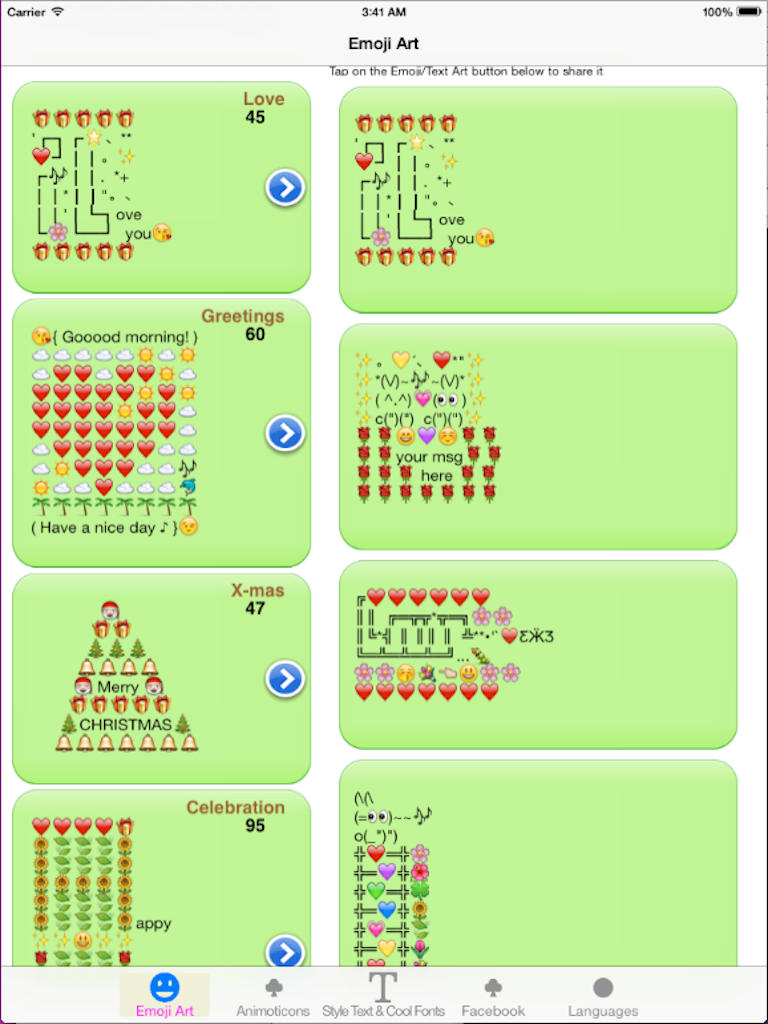Open the Facebook tab
This screenshot has height=1024, width=768.
[x=493, y=995]
